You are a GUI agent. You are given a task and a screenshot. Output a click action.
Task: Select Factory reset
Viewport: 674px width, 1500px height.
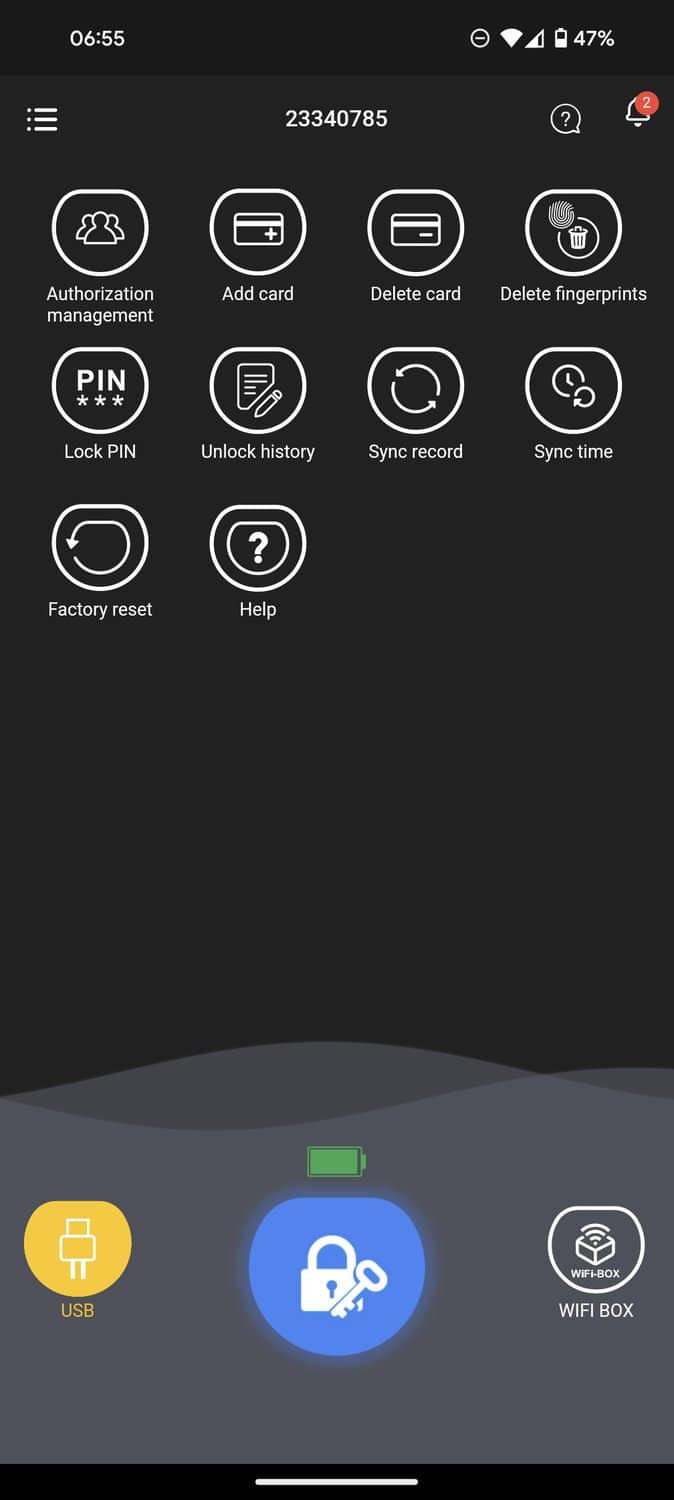pos(100,547)
